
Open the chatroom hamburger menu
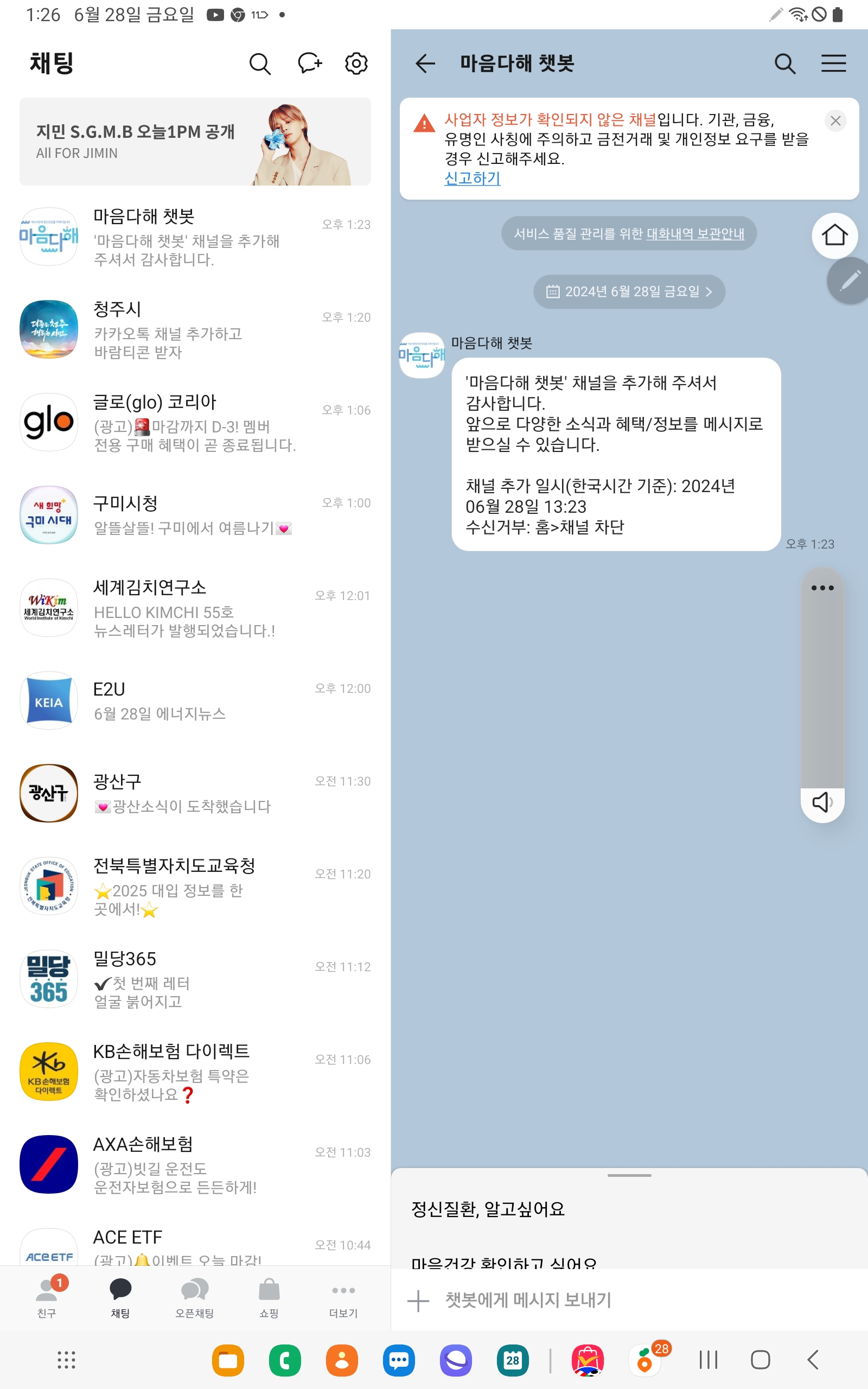click(833, 63)
